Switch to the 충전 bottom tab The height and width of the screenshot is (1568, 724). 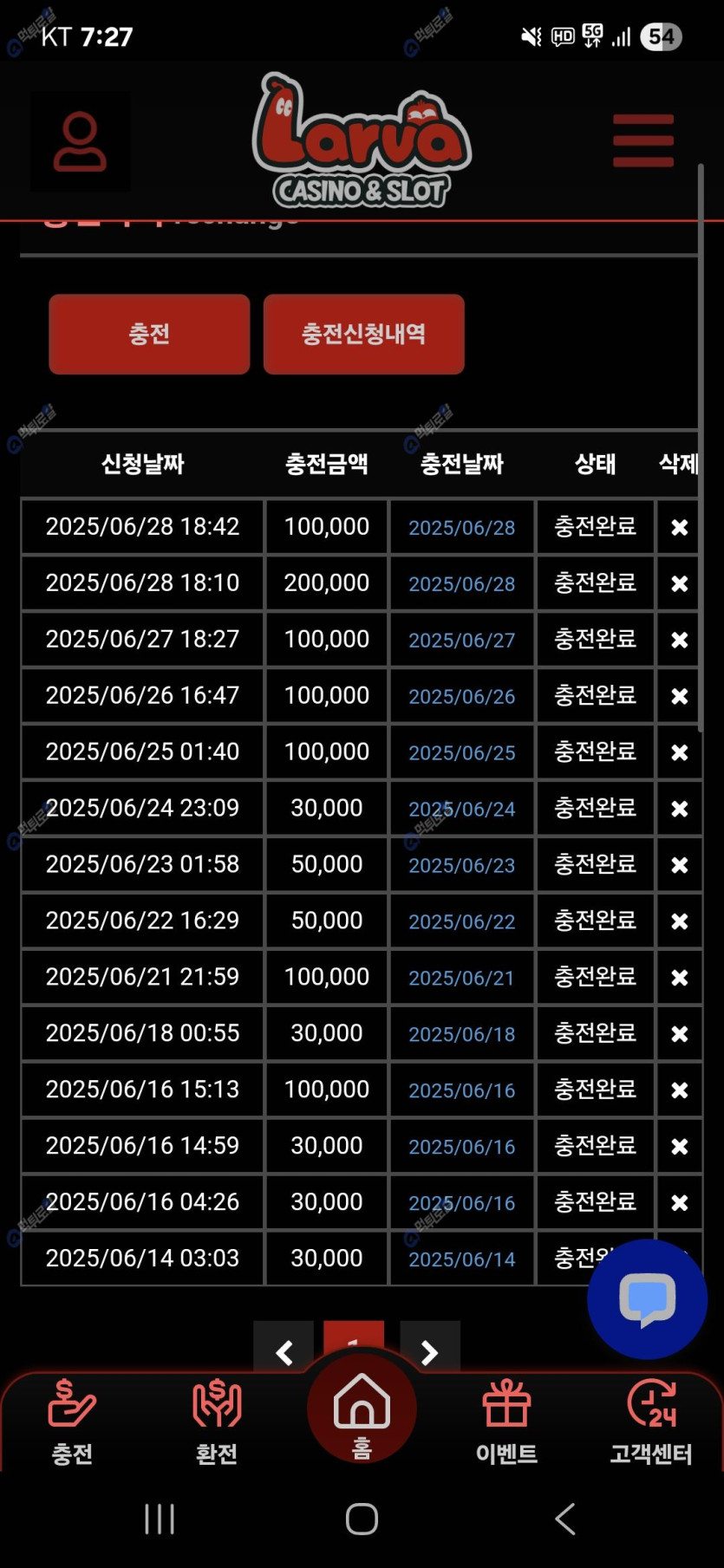tap(72, 1422)
